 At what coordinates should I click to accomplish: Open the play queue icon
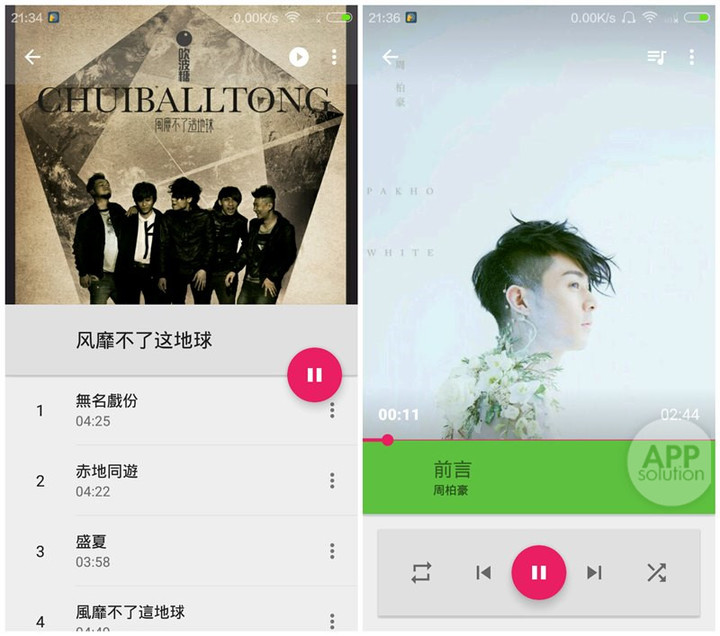pos(656,57)
